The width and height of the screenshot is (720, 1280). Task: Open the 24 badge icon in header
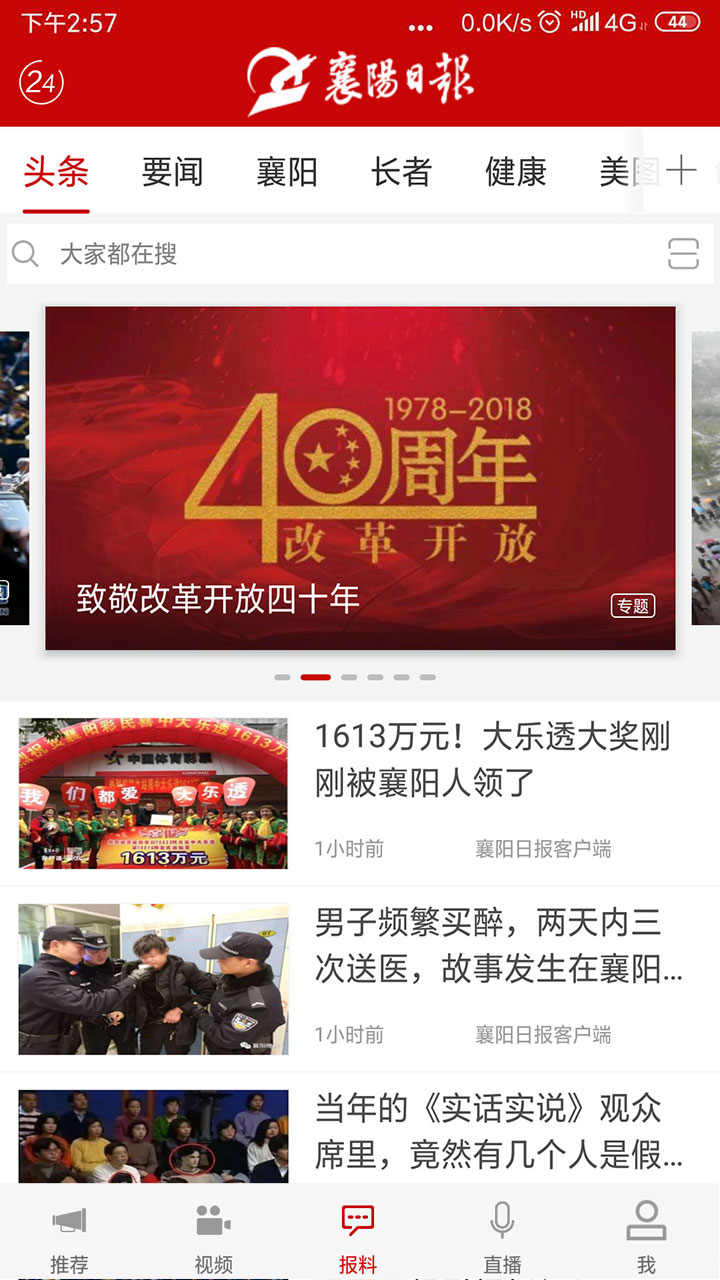point(41,82)
